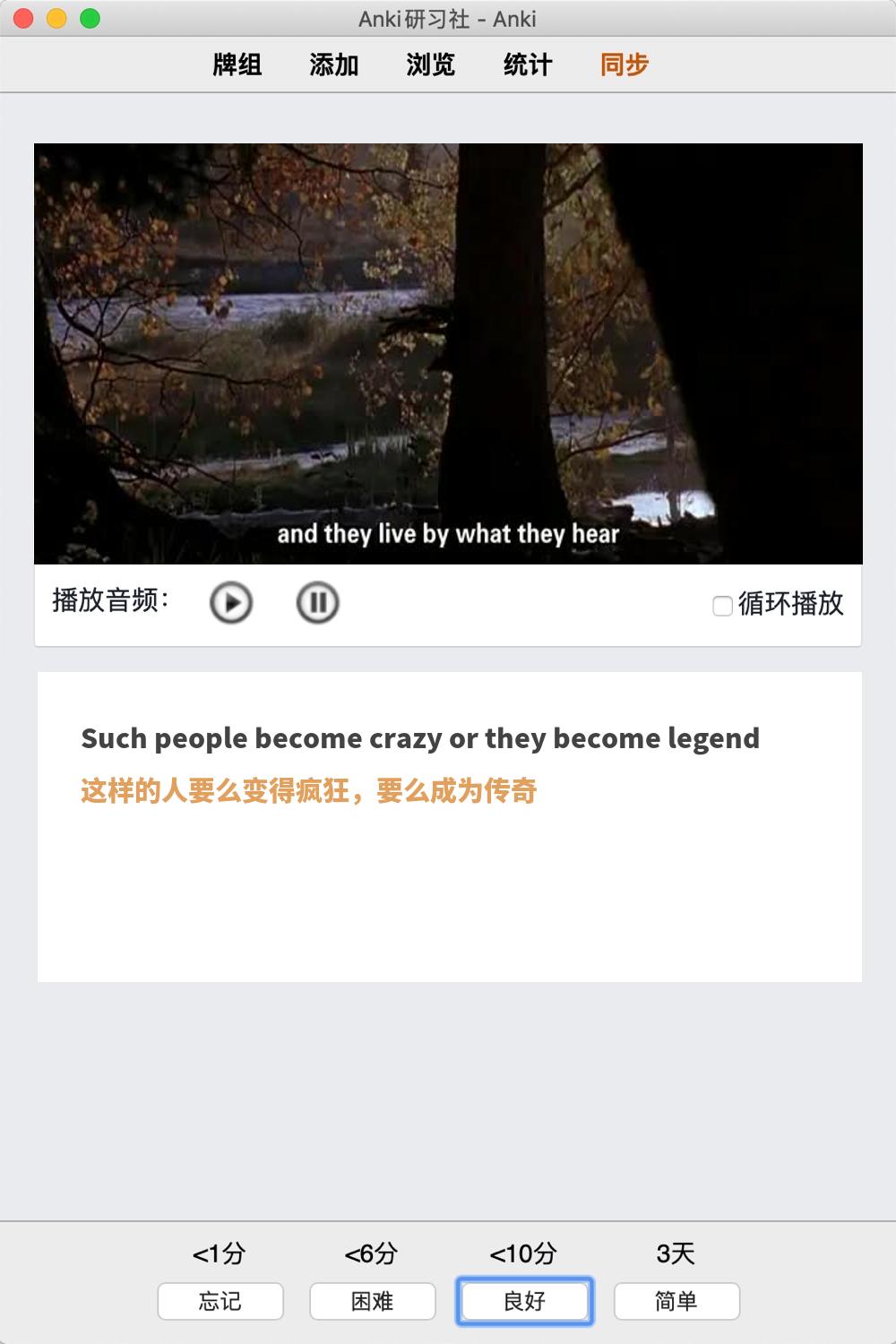This screenshot has width=896, height=1344.
Task: Open the 牌组 decks view
Action: (x=237, y=65)
